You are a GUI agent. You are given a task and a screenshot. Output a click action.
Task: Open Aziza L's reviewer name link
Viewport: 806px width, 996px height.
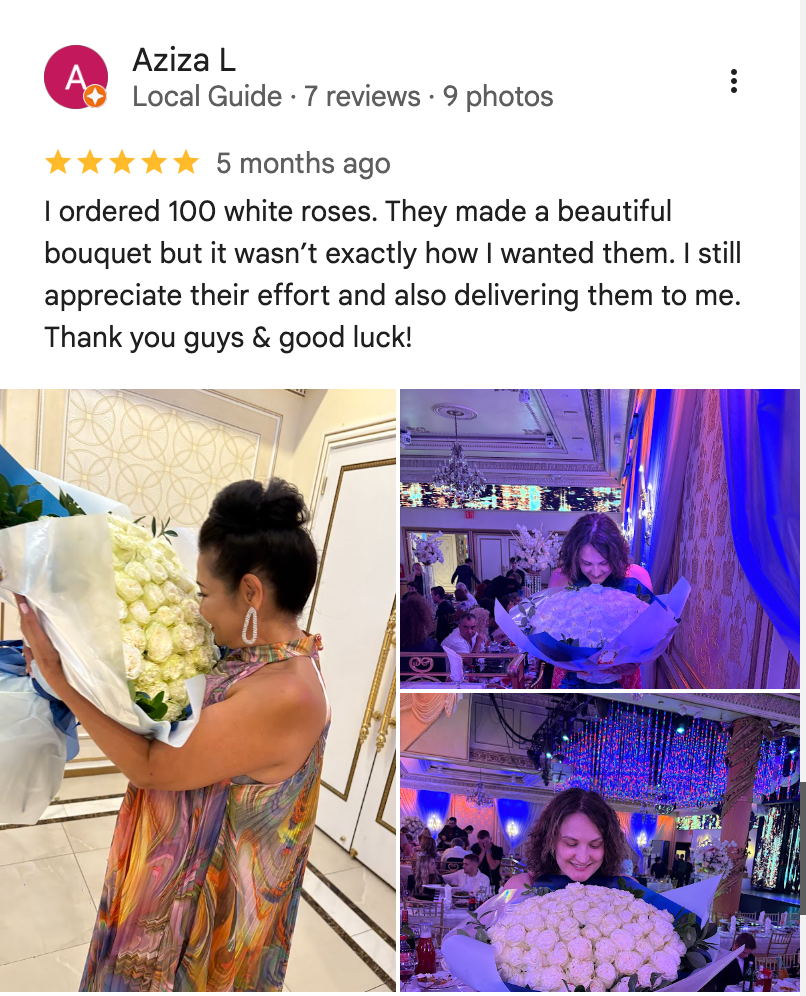(184, 60)
